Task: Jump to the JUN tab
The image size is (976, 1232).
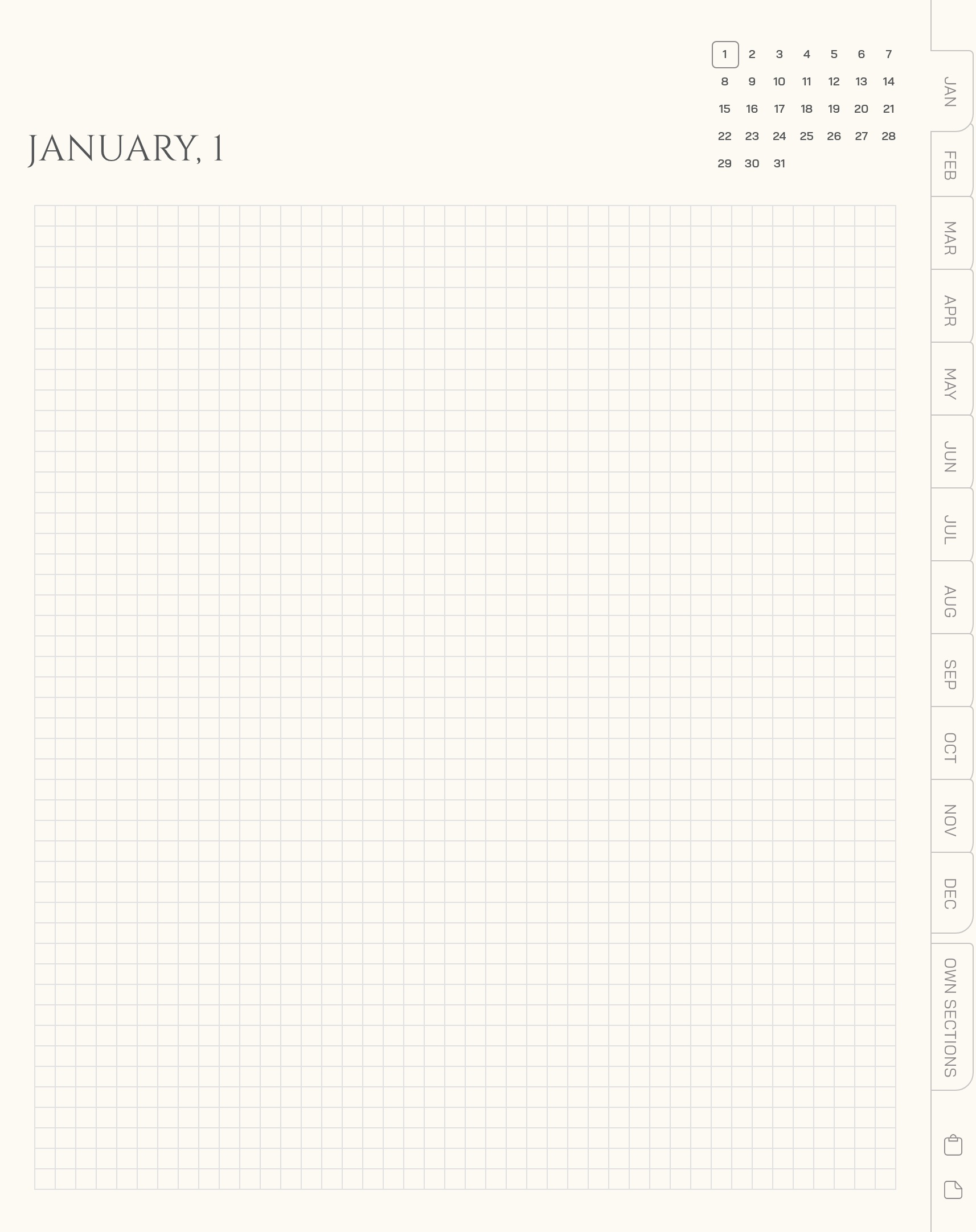Action: tap(951, 457)
